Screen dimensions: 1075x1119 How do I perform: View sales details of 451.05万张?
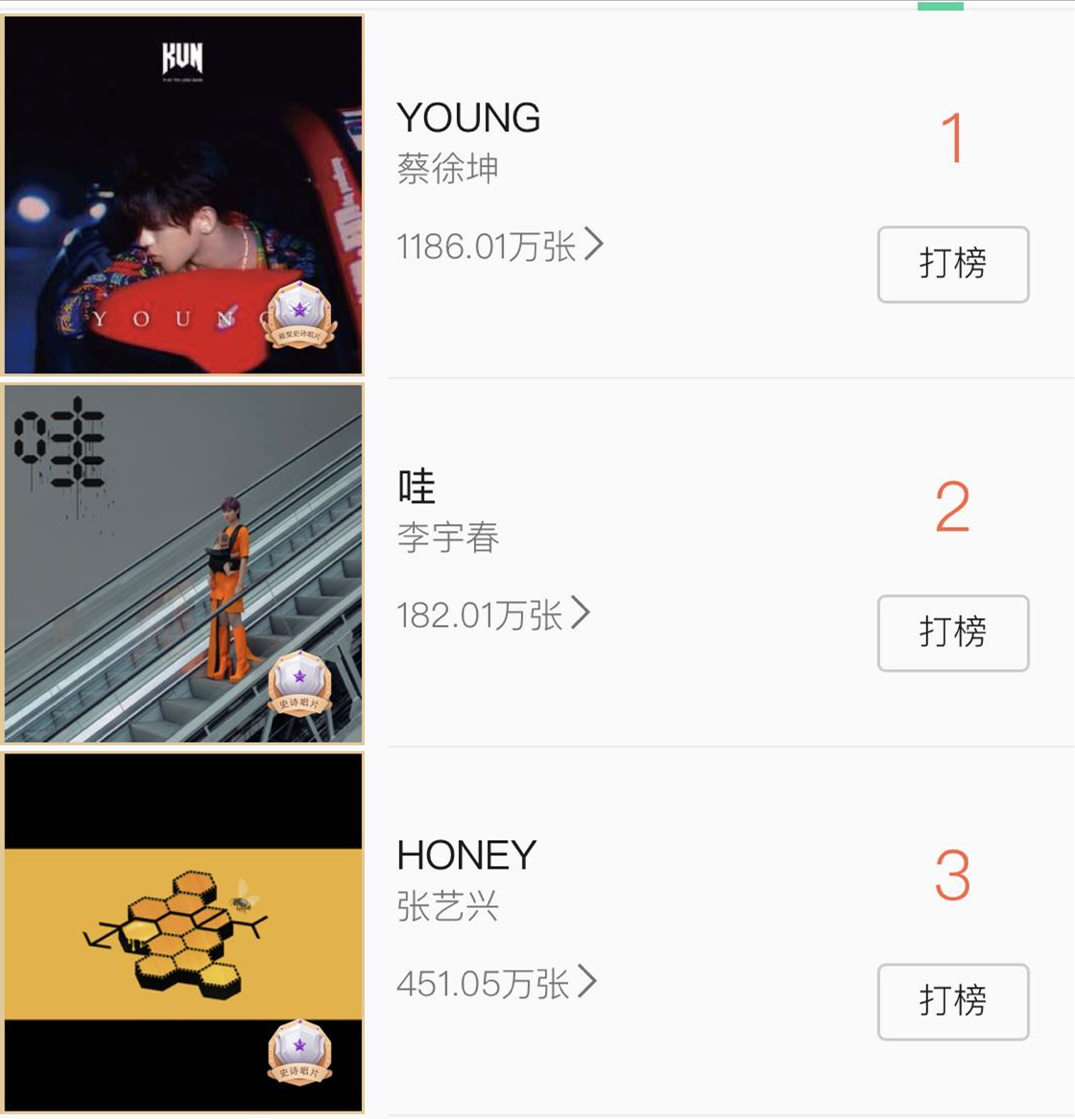[x=496, y=983]
